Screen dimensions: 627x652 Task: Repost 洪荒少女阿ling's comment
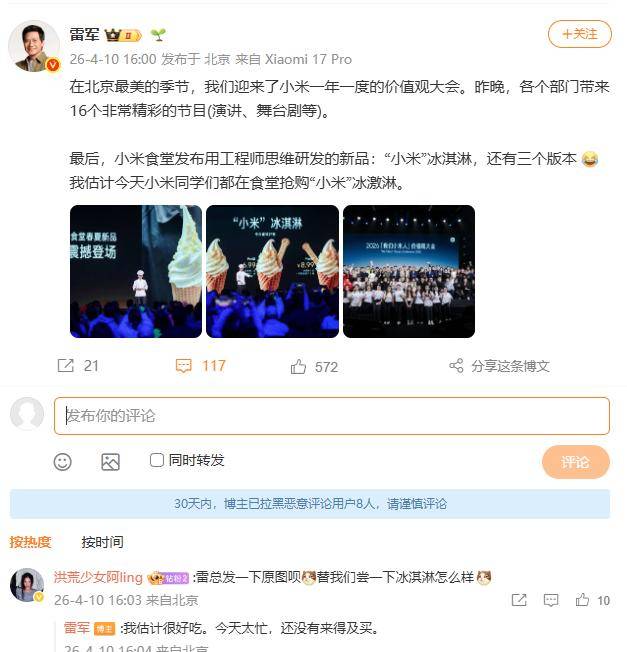(x=519, y=600)
